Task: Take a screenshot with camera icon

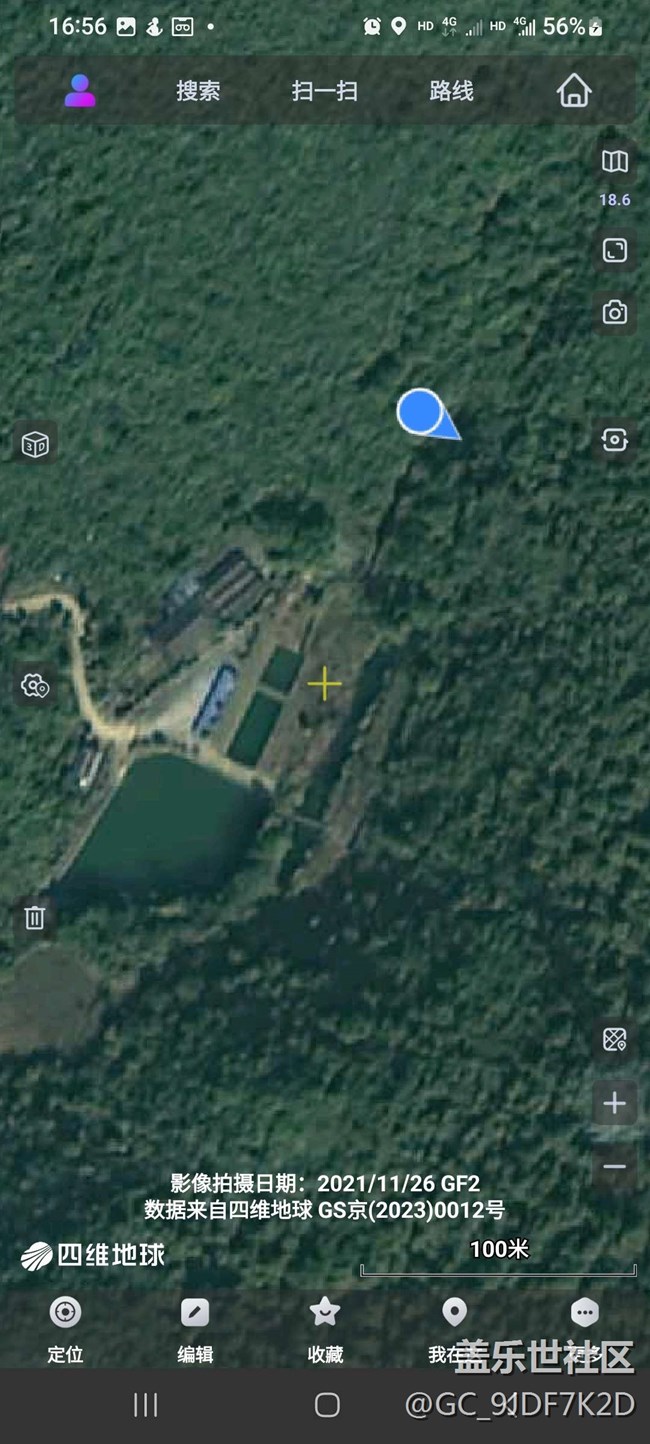Action: pos(614,313)
